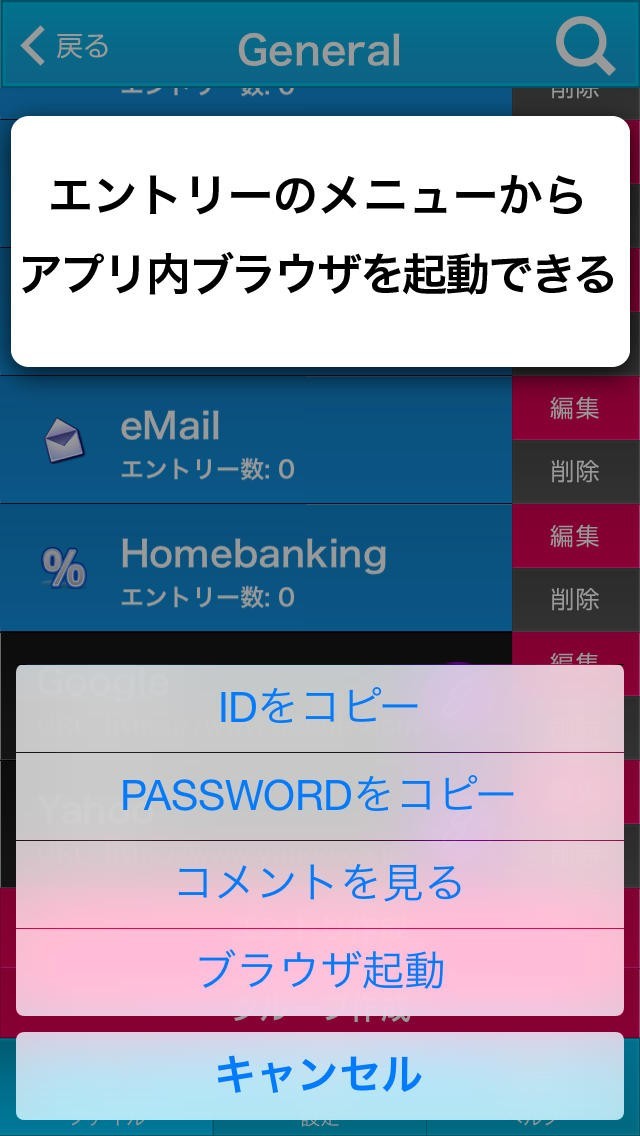Launch in-app browser via ブラウザ起動
Image resolution: width=640 pixels, height=1136 pixels.
click(319, 971)
